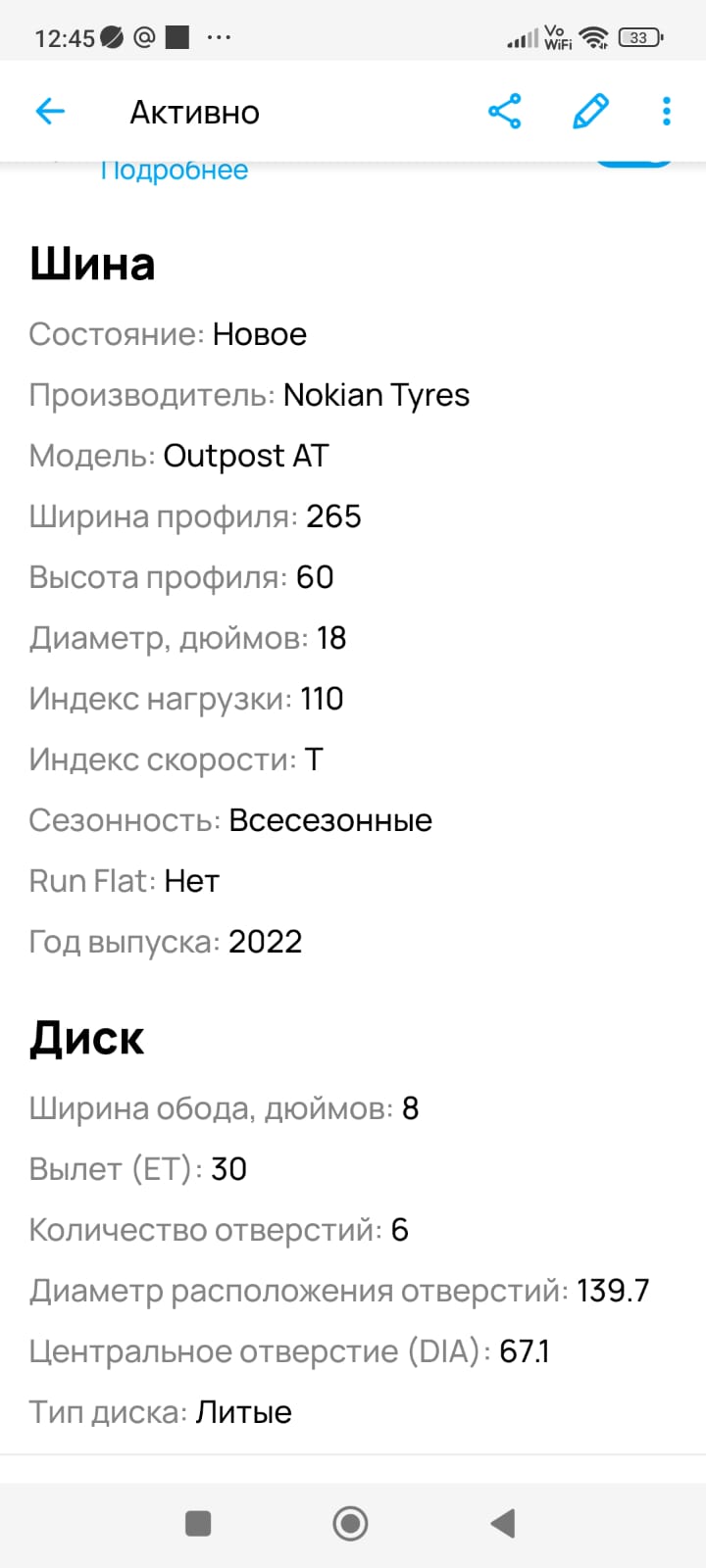Open the Подробнее link
The width and height of the screenshot is (706, 1568).
point(175,171)
